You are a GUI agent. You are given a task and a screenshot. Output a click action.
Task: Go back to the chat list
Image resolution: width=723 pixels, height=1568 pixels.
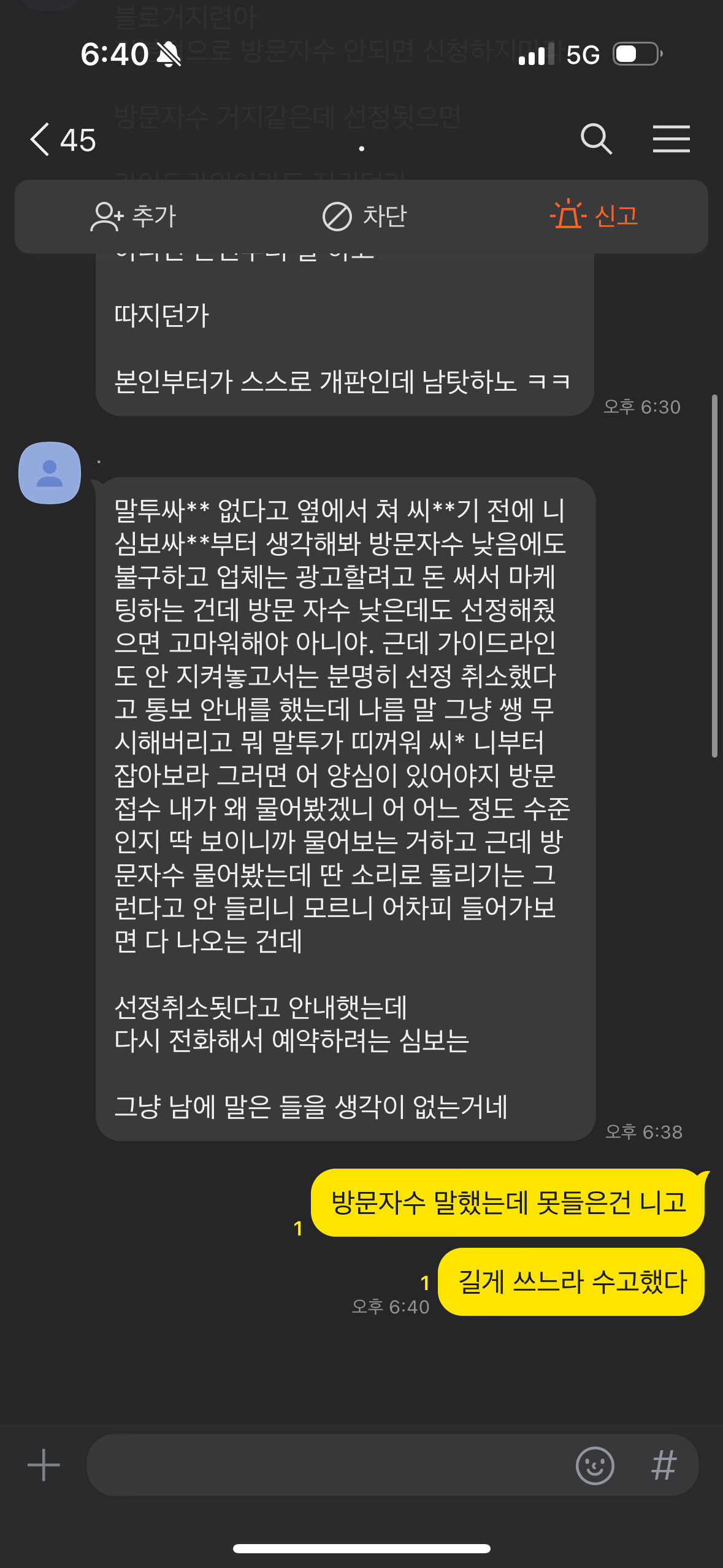[40, 139]
